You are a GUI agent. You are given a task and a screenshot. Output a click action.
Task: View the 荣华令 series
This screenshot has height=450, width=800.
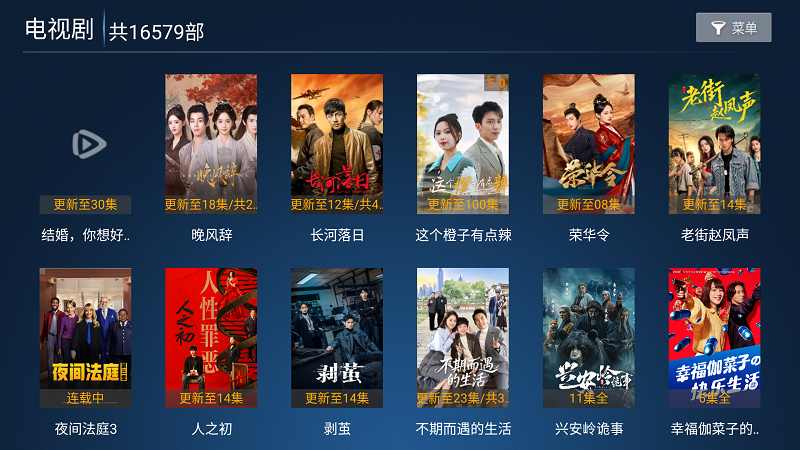pos(589,145)
